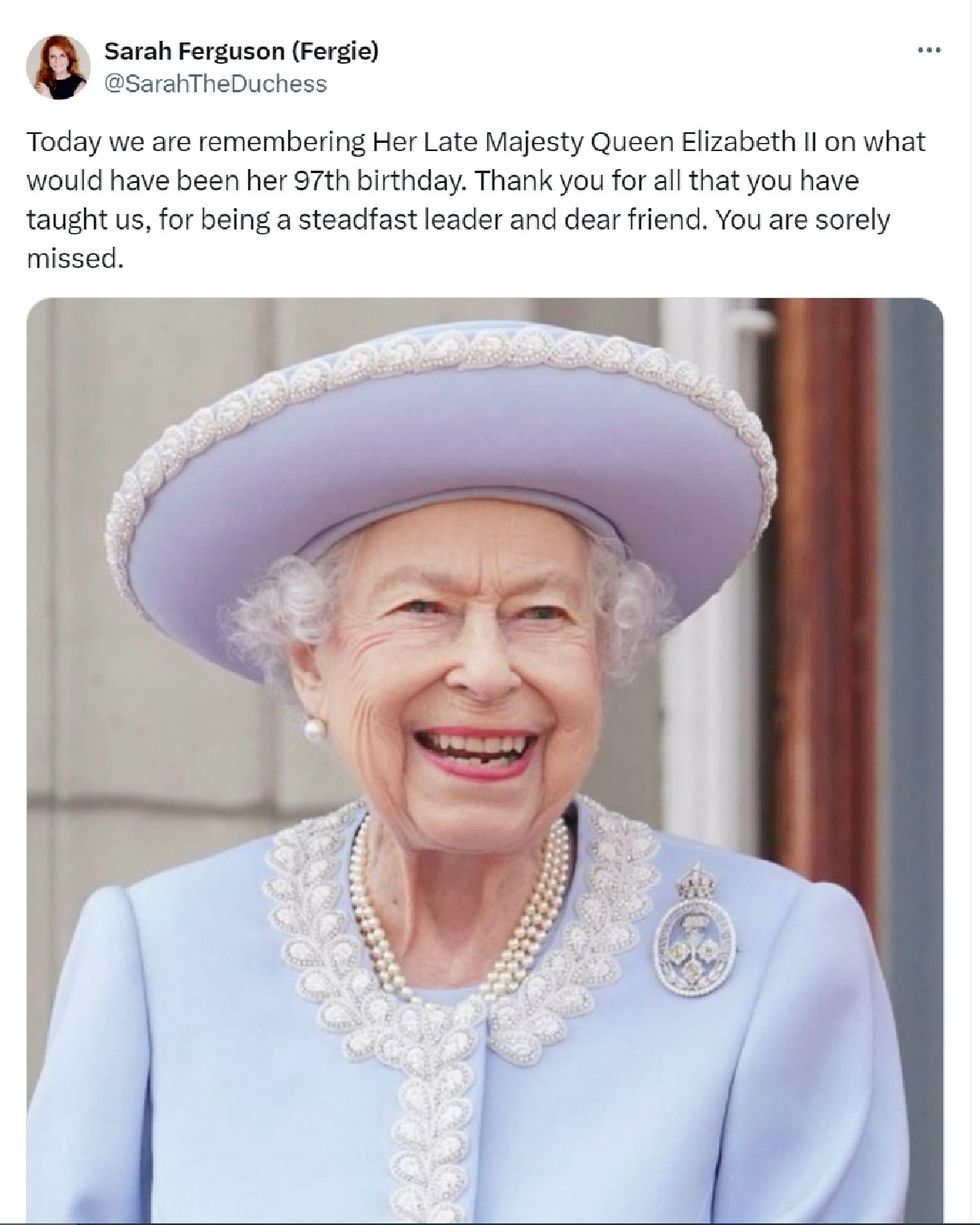Tap the @SarahTheDuchess handle
This screenshot has width=980, height=1225.
[215, 84]
